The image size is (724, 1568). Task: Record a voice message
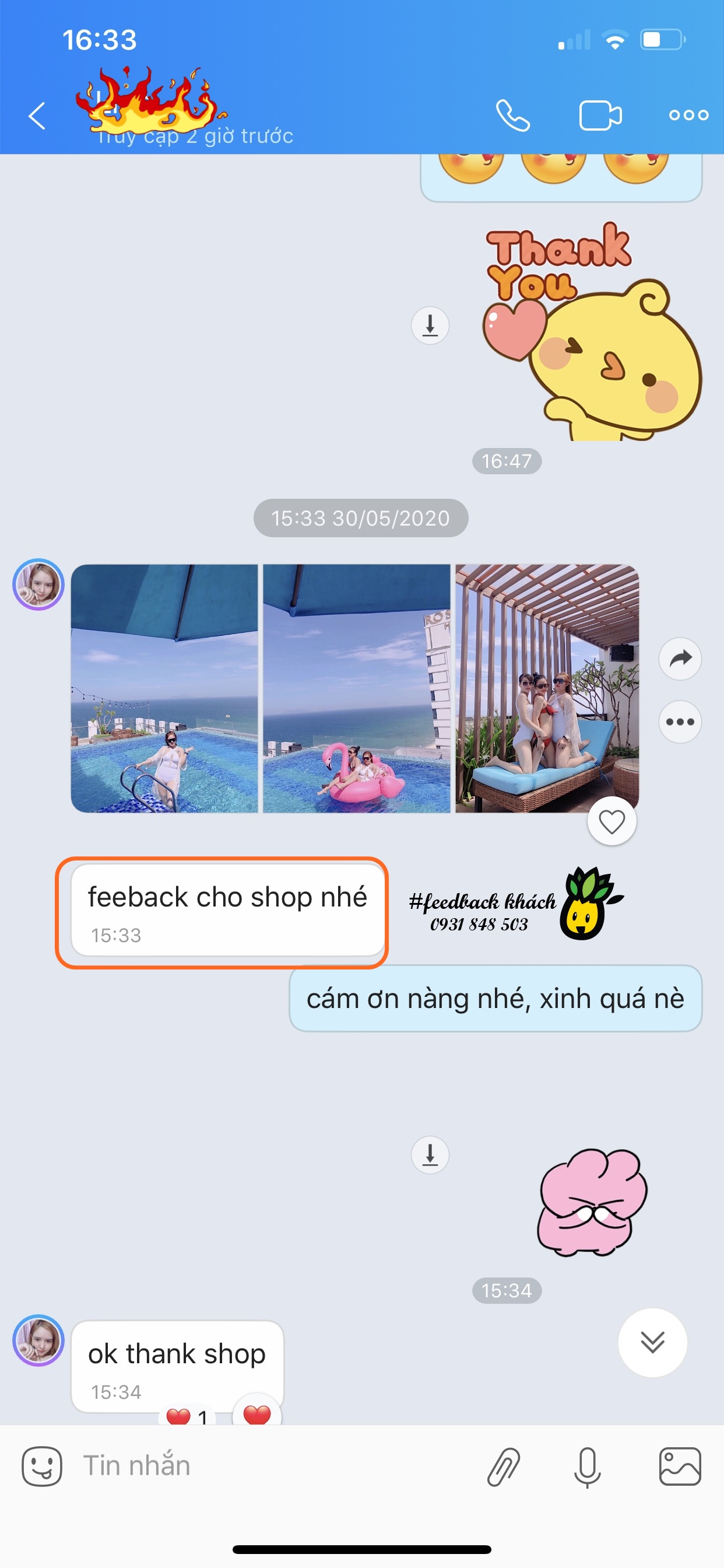click(587, 1466)
